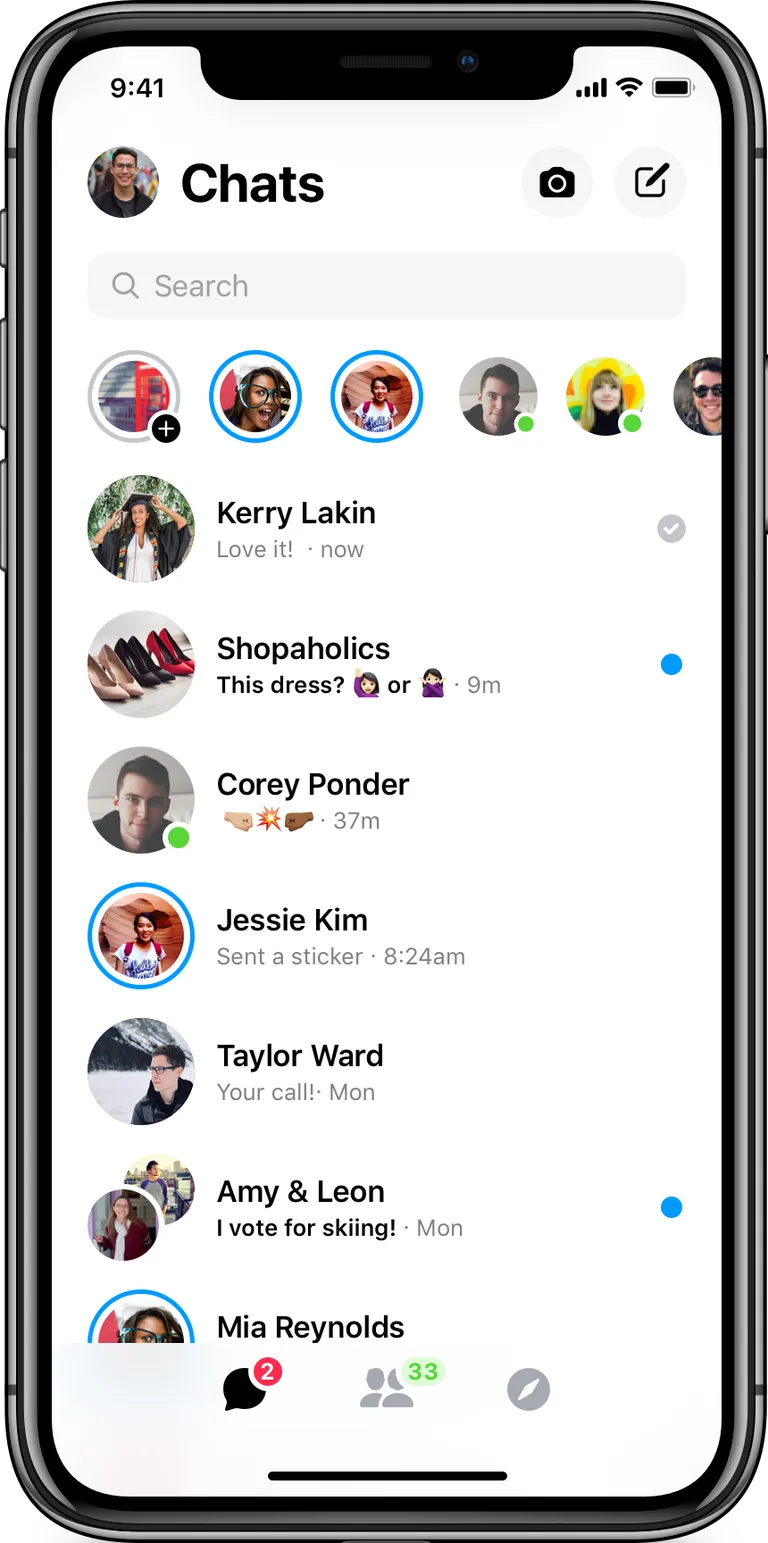View the story from the glasses-wearing woman

[x=255, y=396]
